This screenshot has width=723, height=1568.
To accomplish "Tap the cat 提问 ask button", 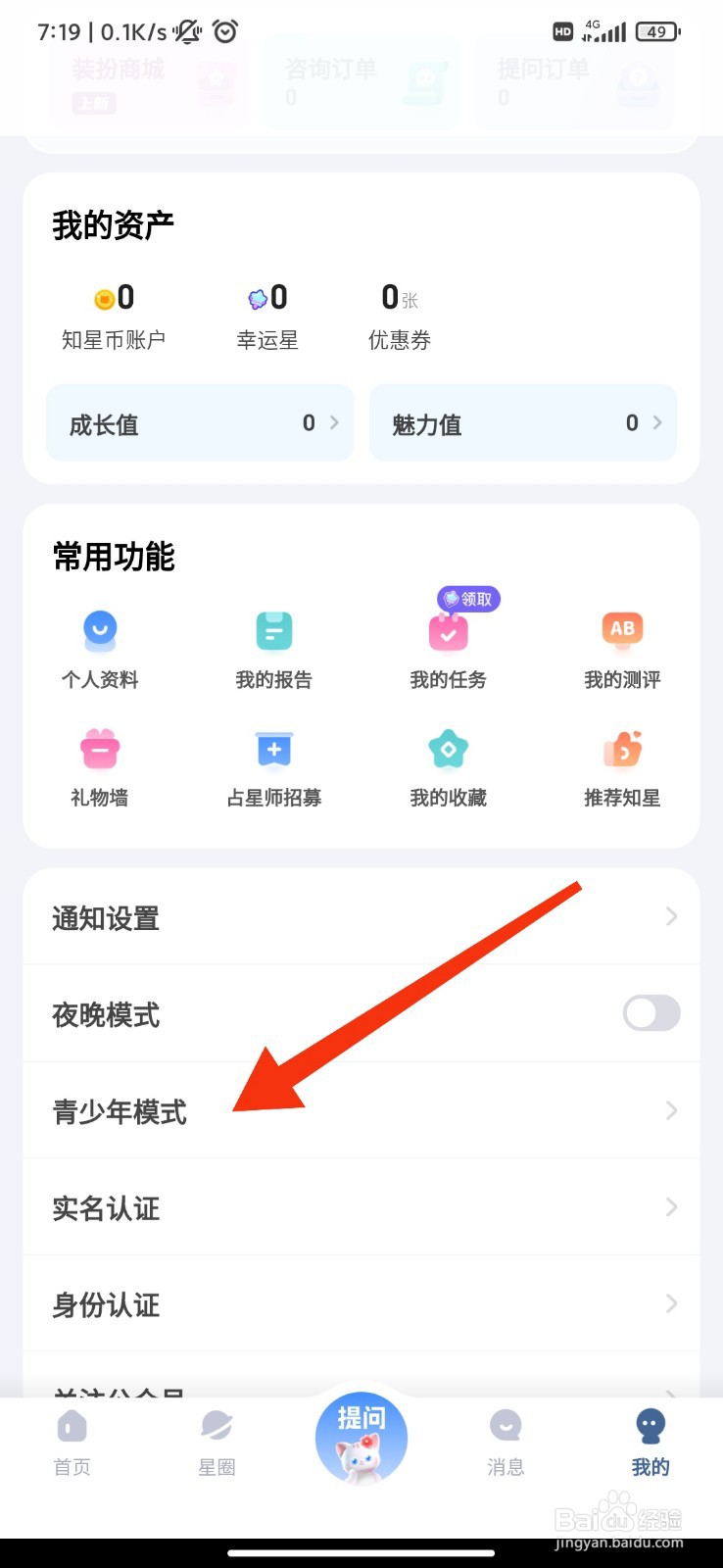I will (x=361, y=1436).
